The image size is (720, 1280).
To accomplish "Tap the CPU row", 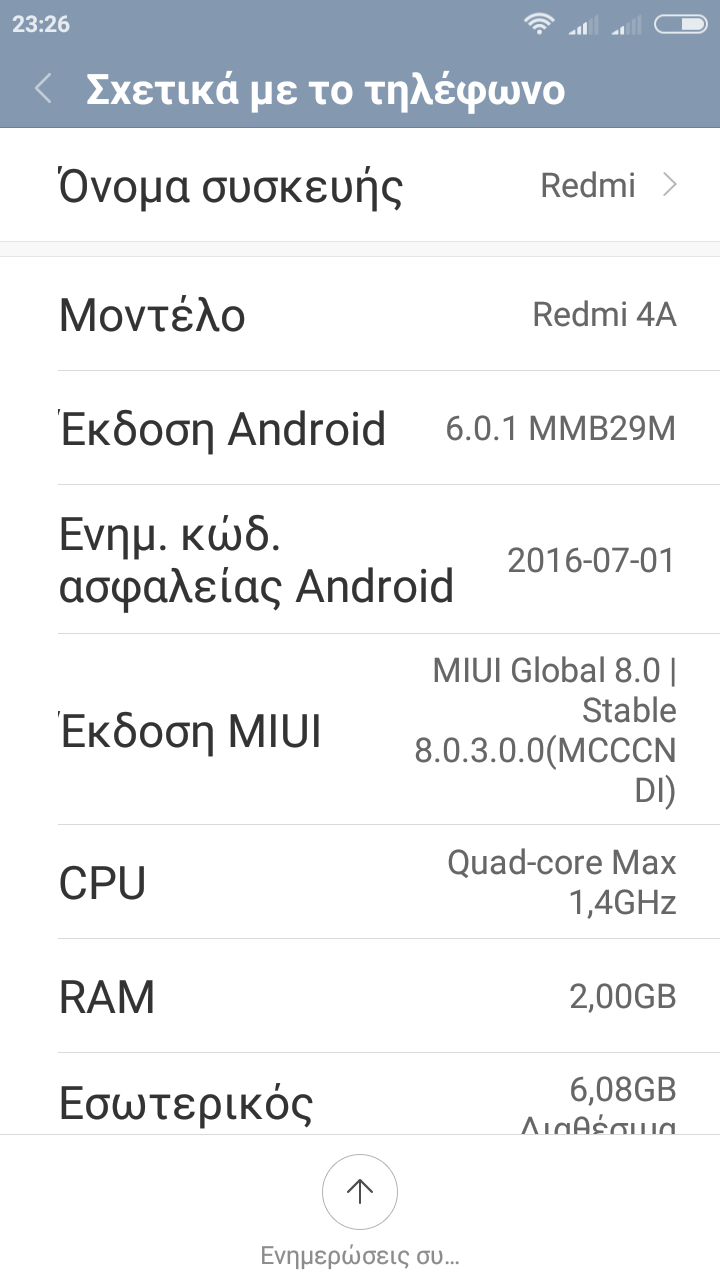I will pyautogui.click(x=360, y=882).
